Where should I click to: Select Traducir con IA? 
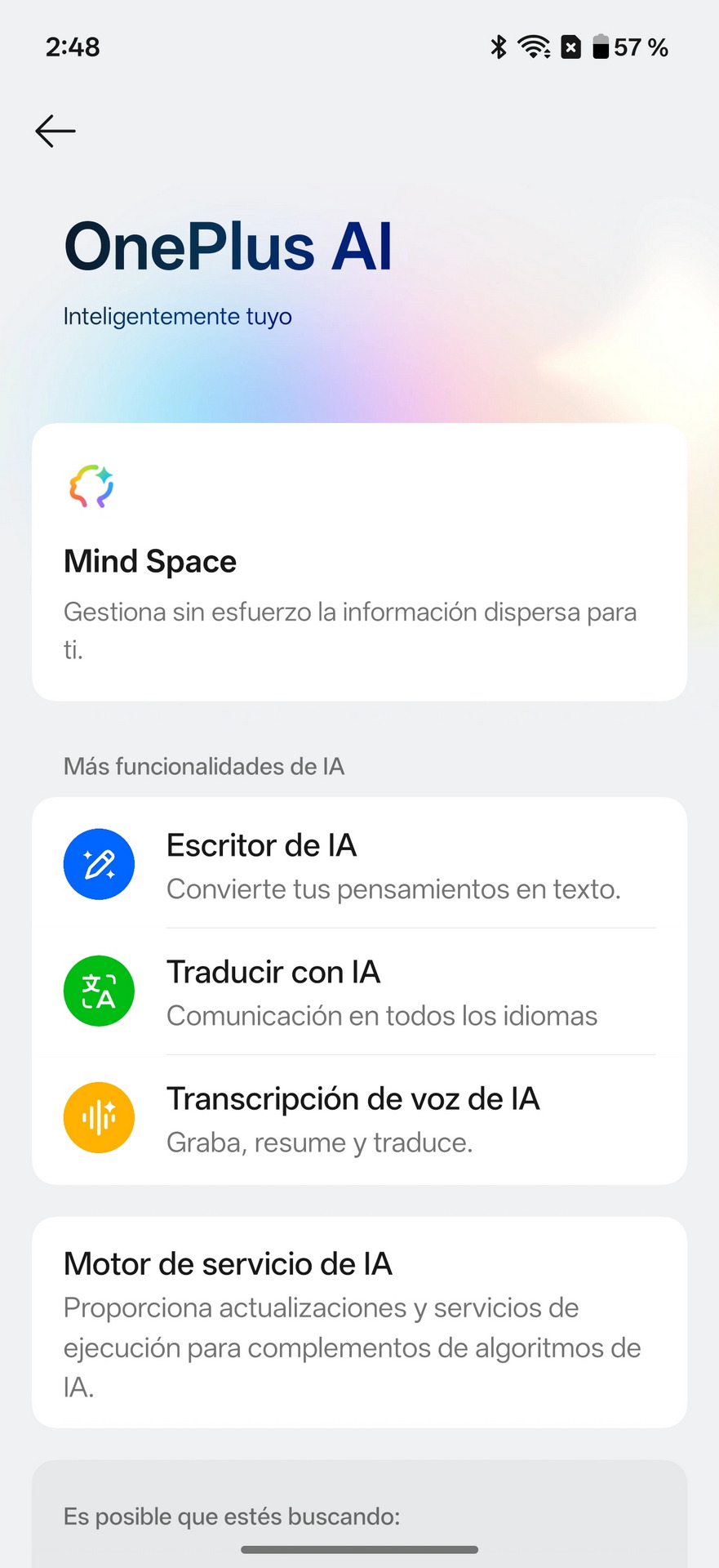tap(359, 991)
